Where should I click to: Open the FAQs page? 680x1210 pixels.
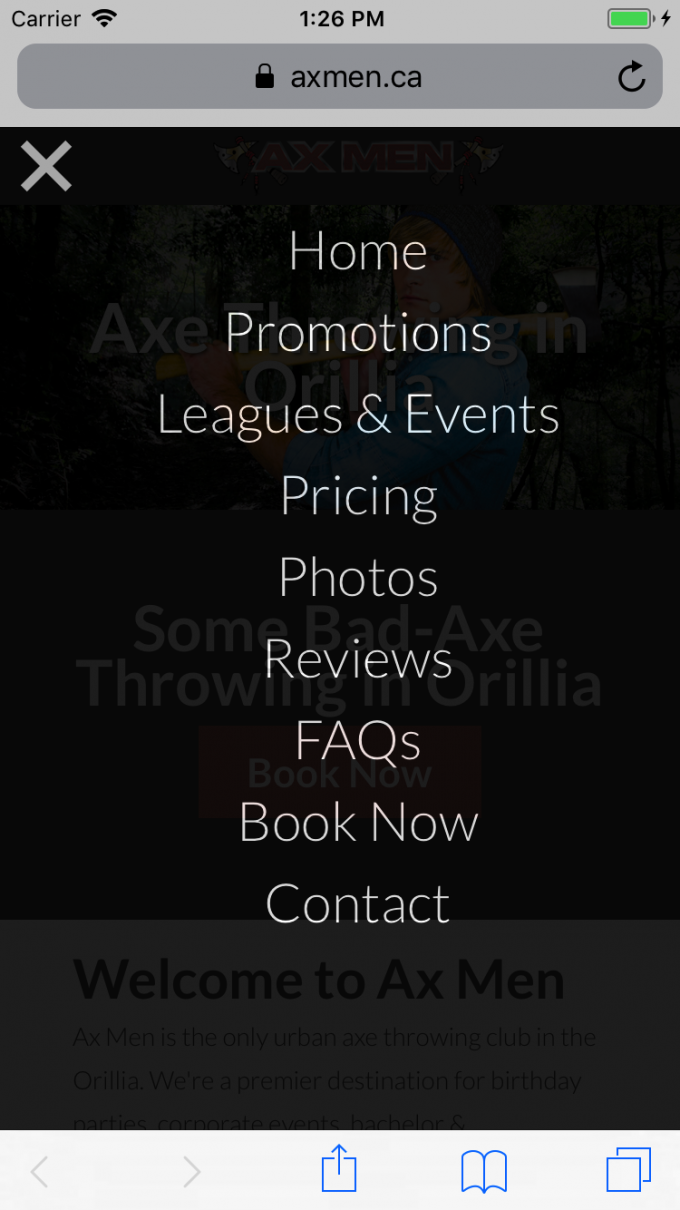[358, 741]
